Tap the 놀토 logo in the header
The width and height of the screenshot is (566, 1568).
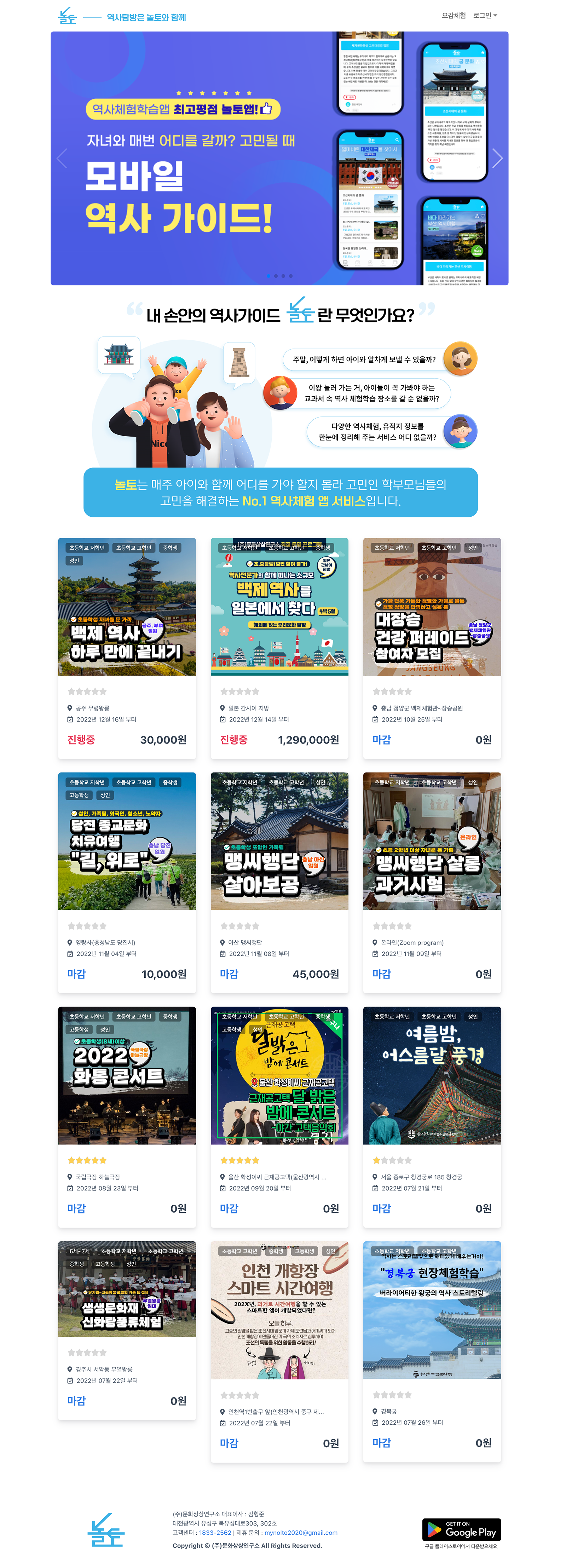coord(68,16)
